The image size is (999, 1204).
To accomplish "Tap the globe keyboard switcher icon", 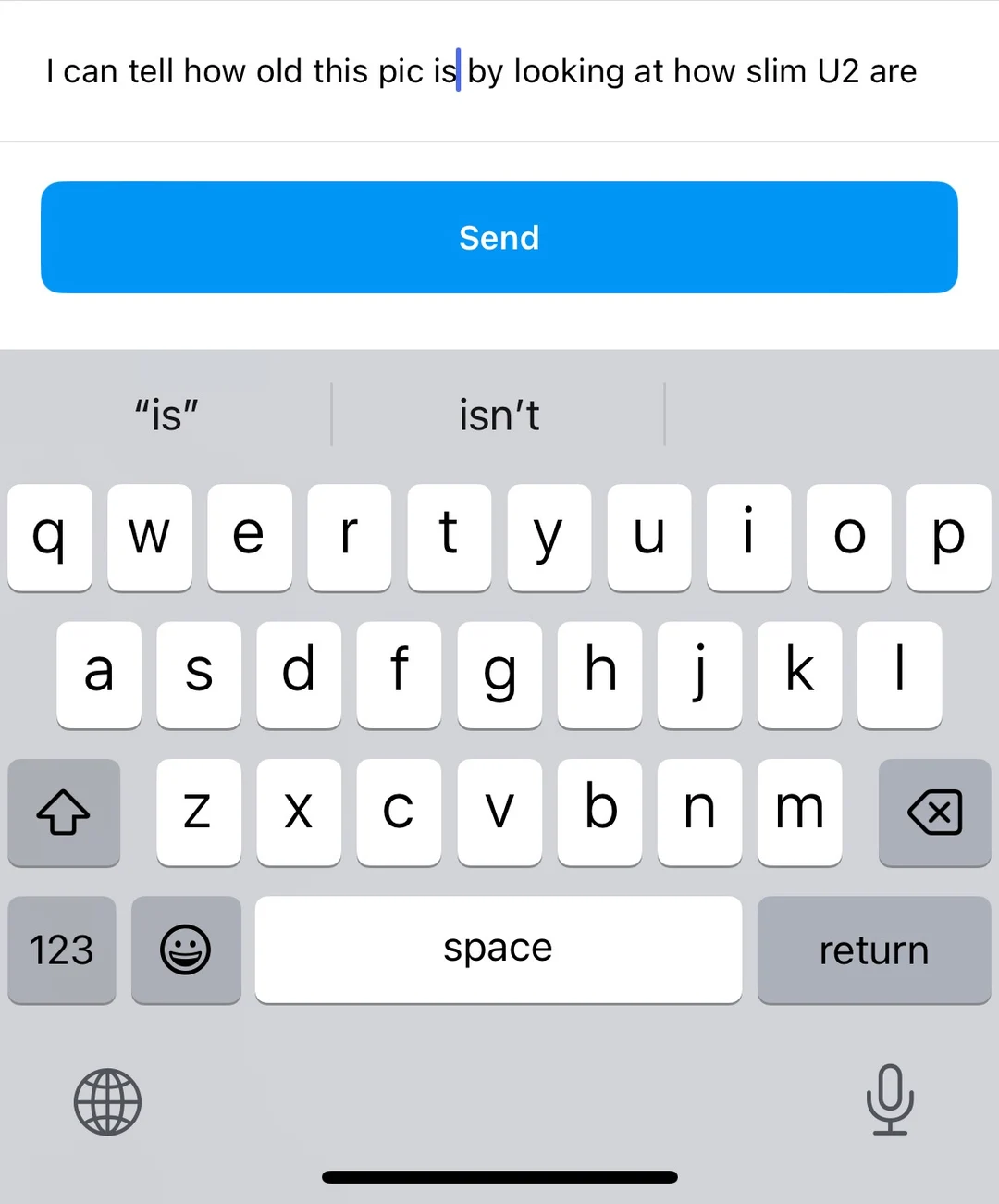I will coord(107,1100).
